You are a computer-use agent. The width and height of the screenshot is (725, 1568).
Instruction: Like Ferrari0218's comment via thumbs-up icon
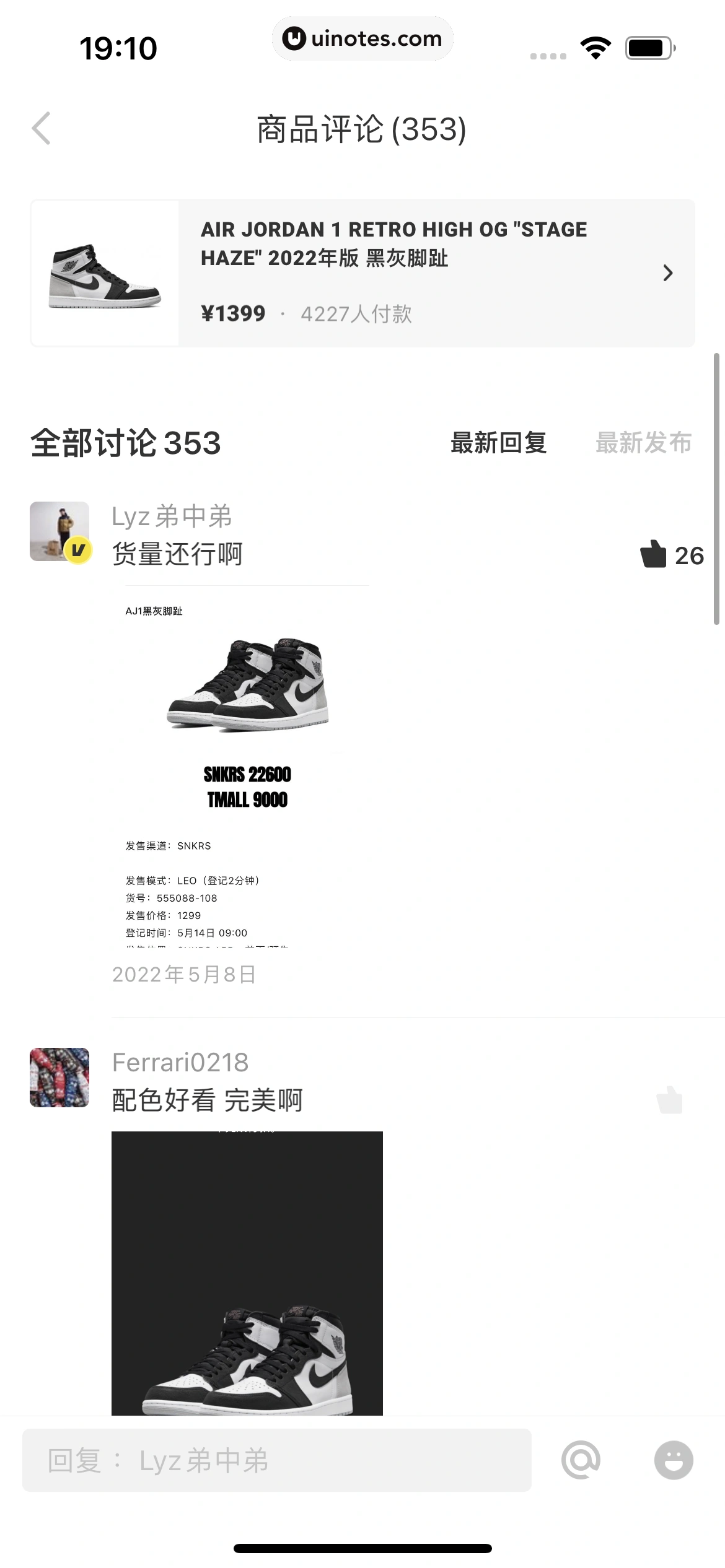click(670, 1100)
